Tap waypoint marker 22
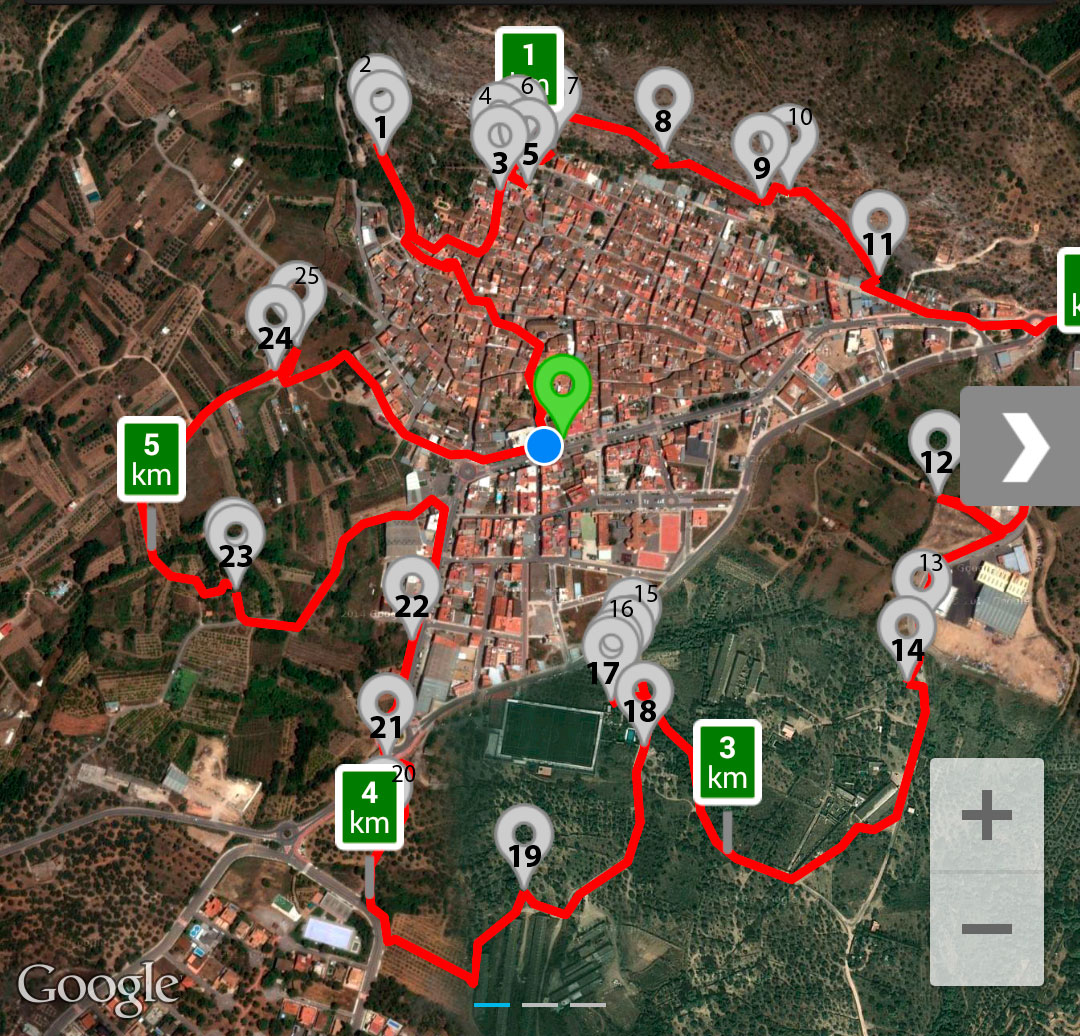The image size is (1080, 1036). pos(411,585)
